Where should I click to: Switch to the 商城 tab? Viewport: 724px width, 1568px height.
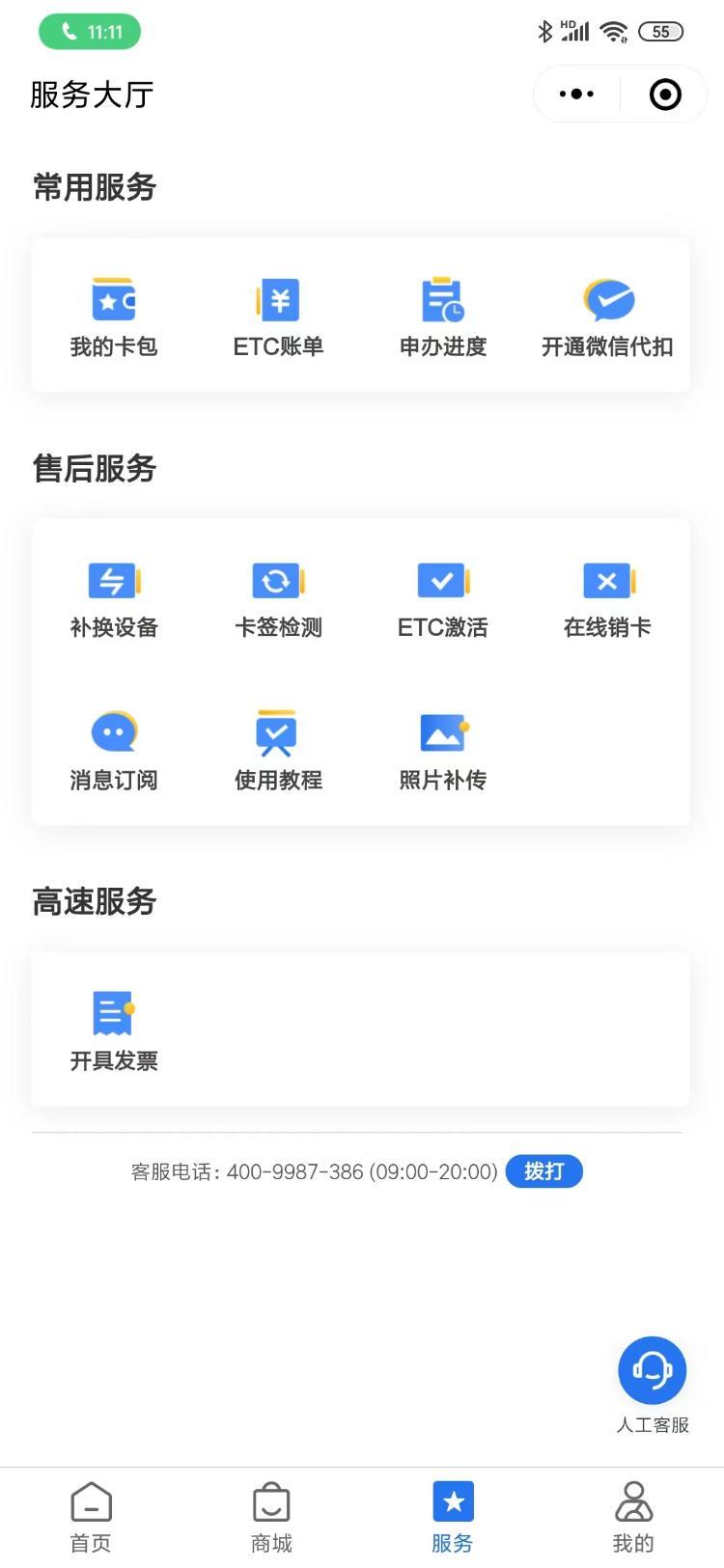[271, 1518]
